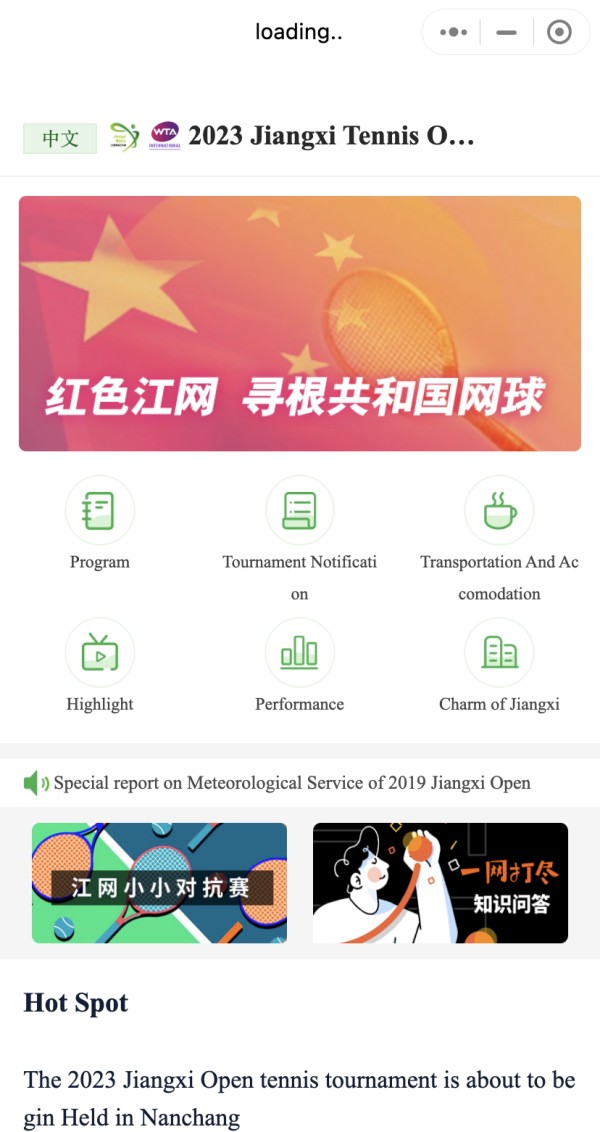Read the 2023 Jiangxi Open Nanchang article

299,1098
